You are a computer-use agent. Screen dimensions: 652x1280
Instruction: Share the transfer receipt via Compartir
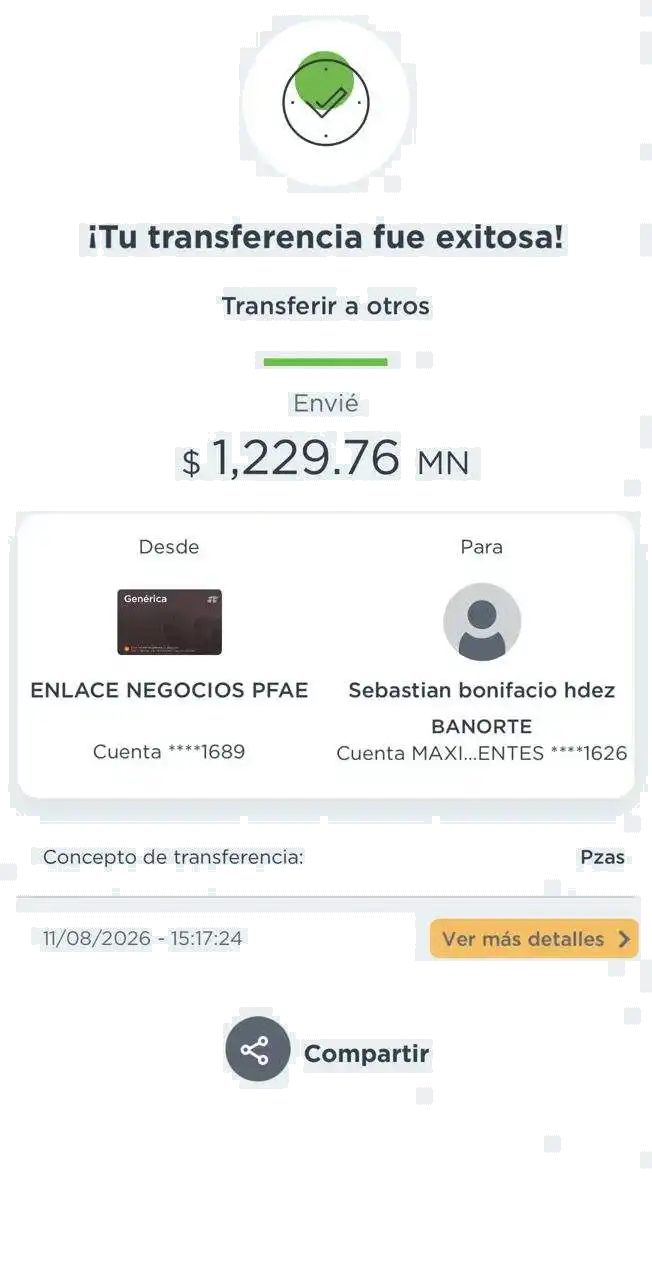click(328, 1050)
